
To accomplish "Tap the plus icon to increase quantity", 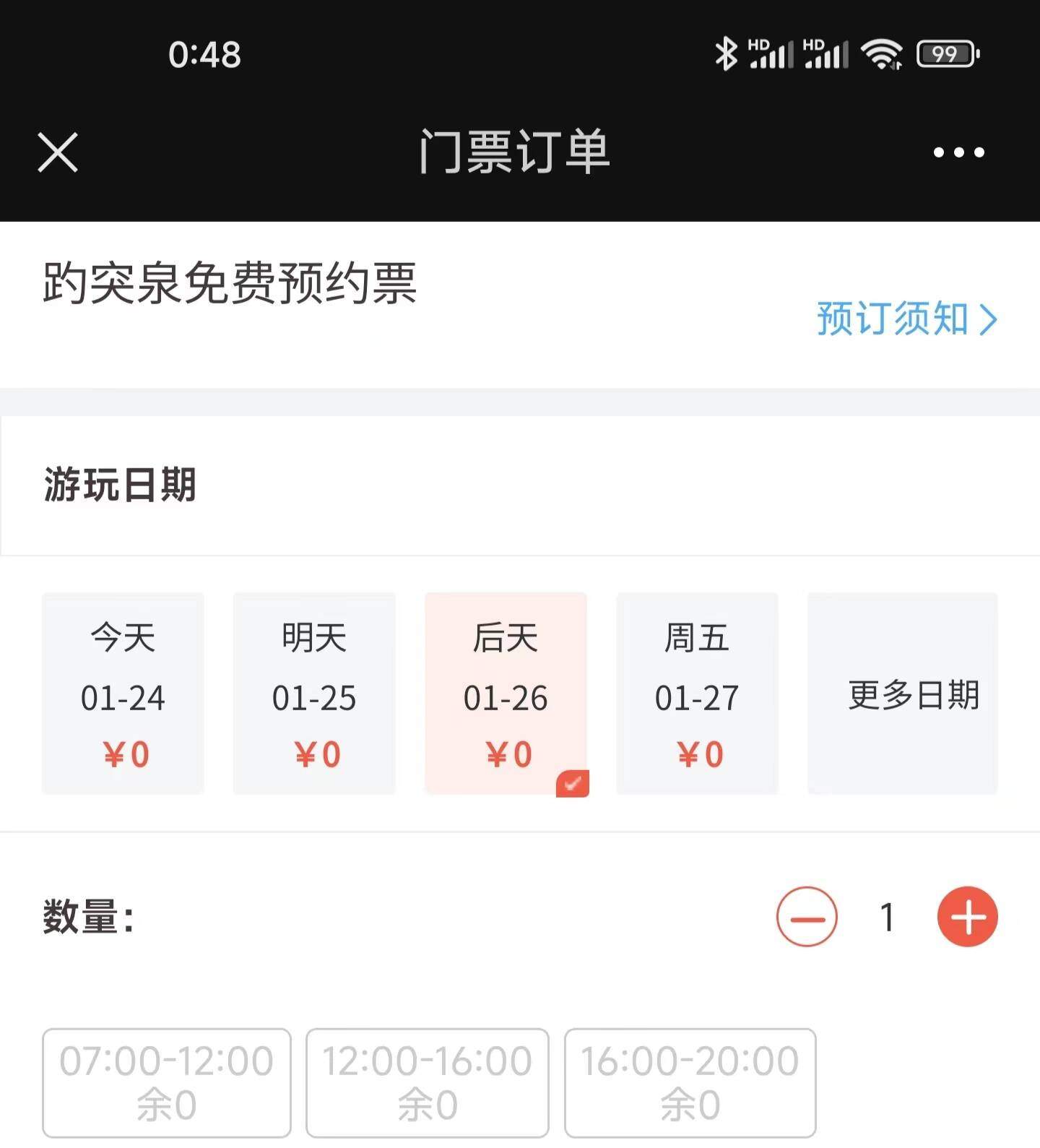I will point(968,916).
